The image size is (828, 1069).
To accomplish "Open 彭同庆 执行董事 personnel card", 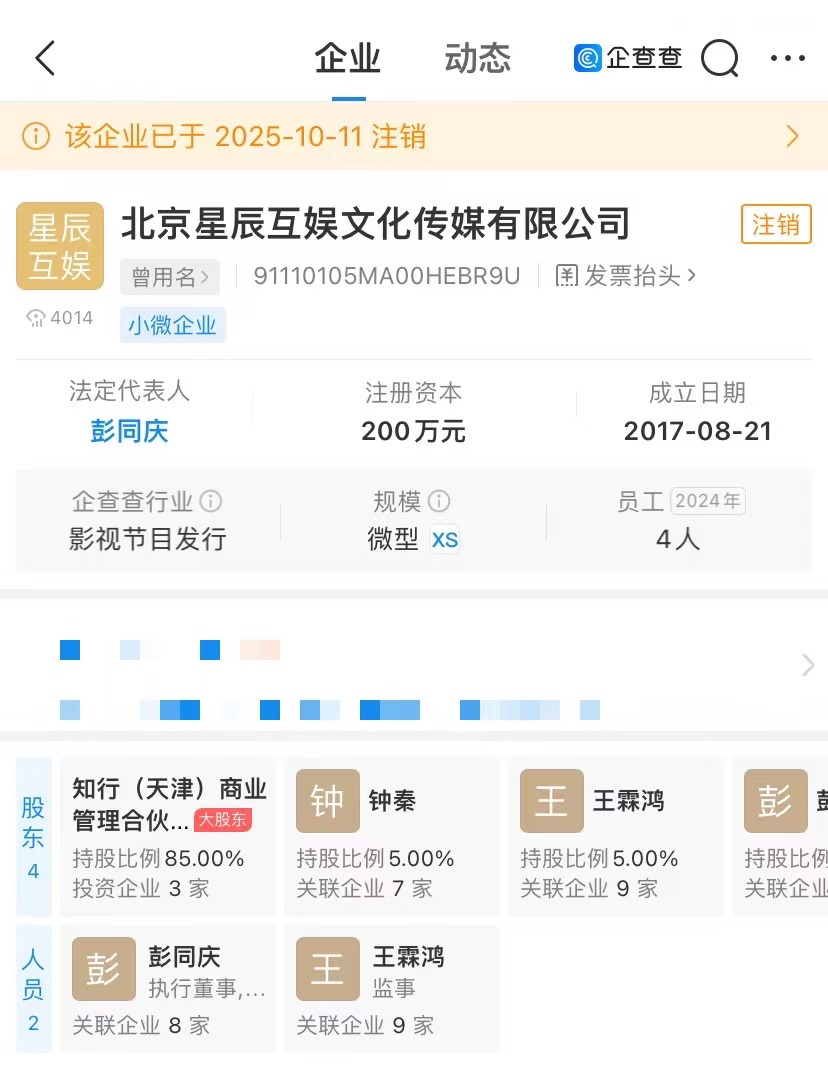I will [168, 988].
